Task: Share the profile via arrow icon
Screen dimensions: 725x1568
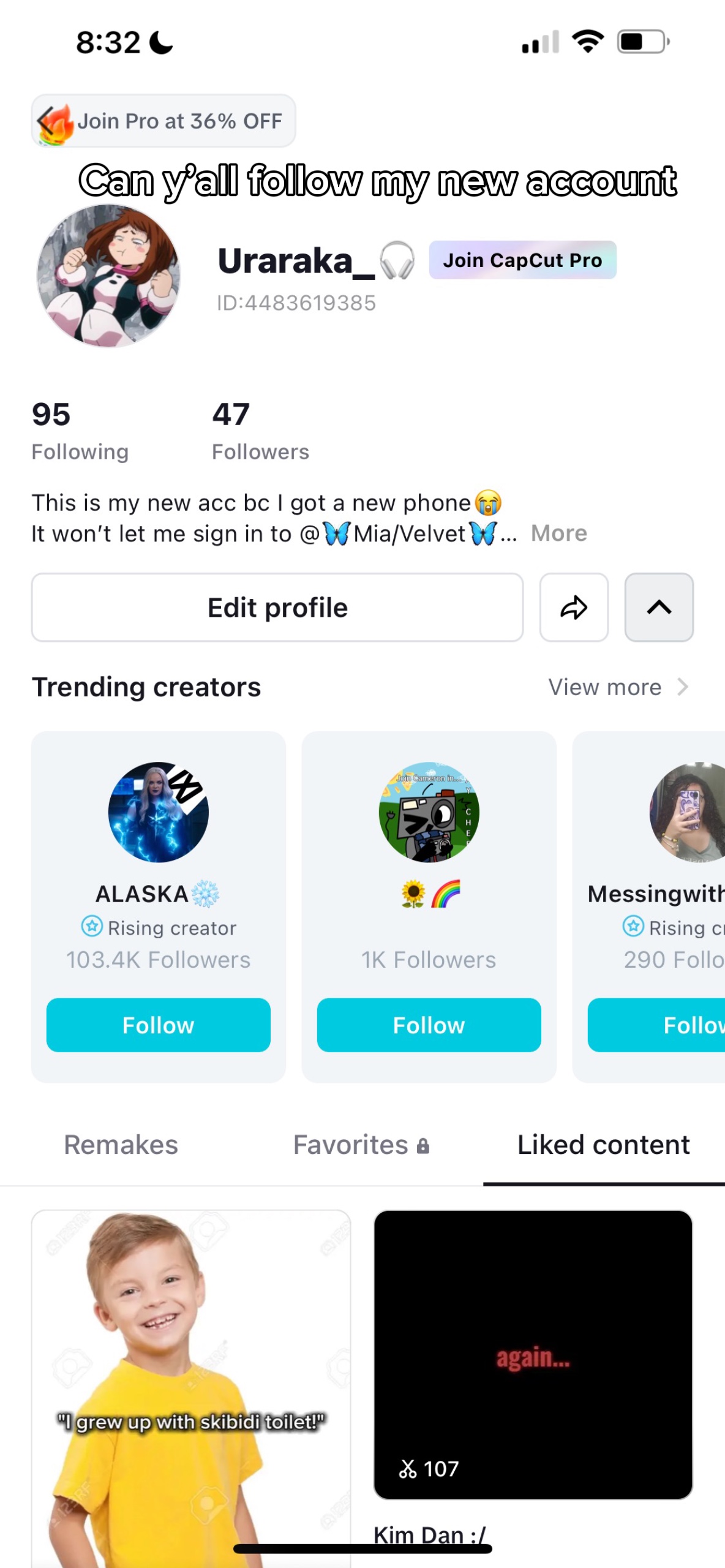Action: pyautogui.click(x=574, y=608)
